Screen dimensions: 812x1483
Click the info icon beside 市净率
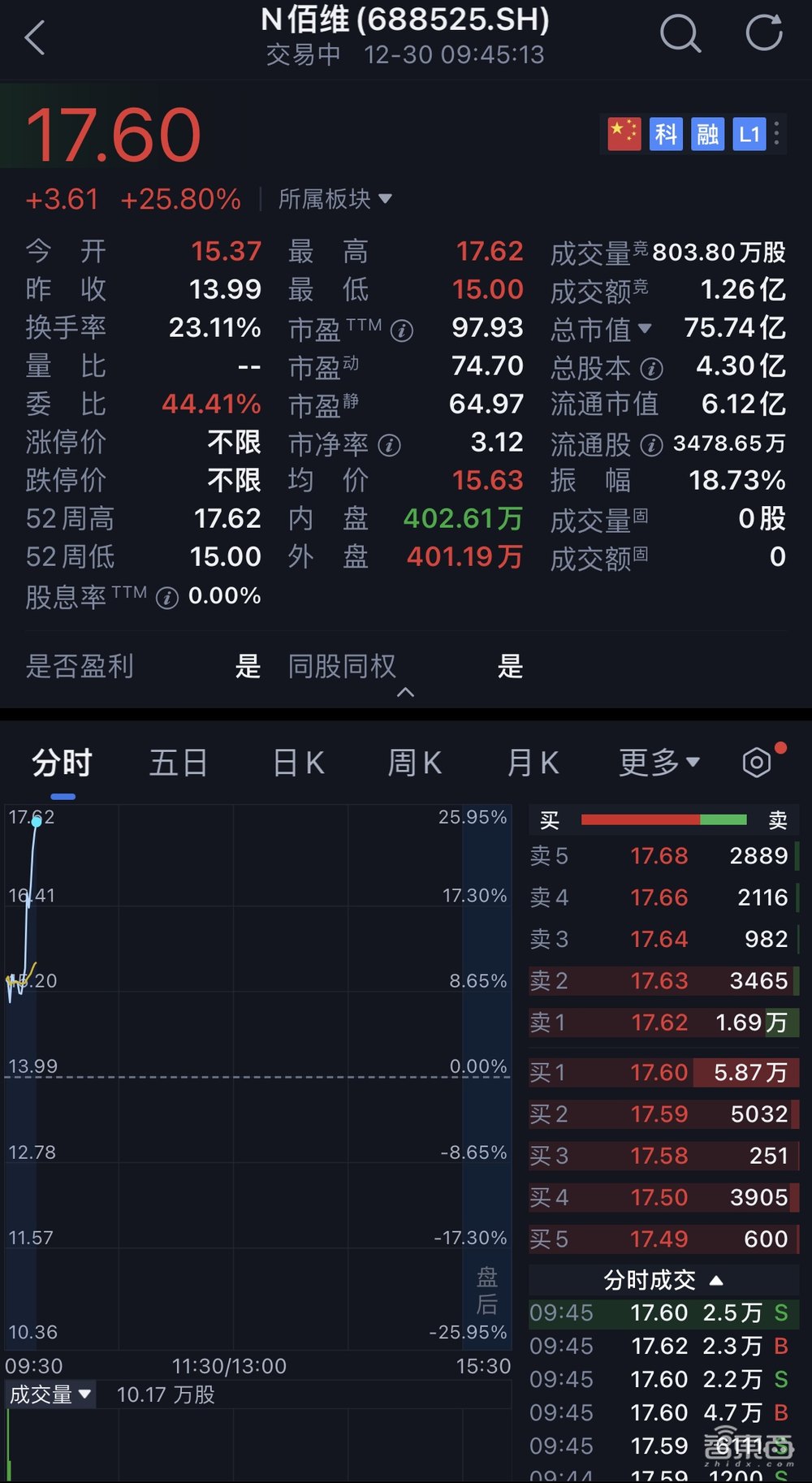[389, 445]
